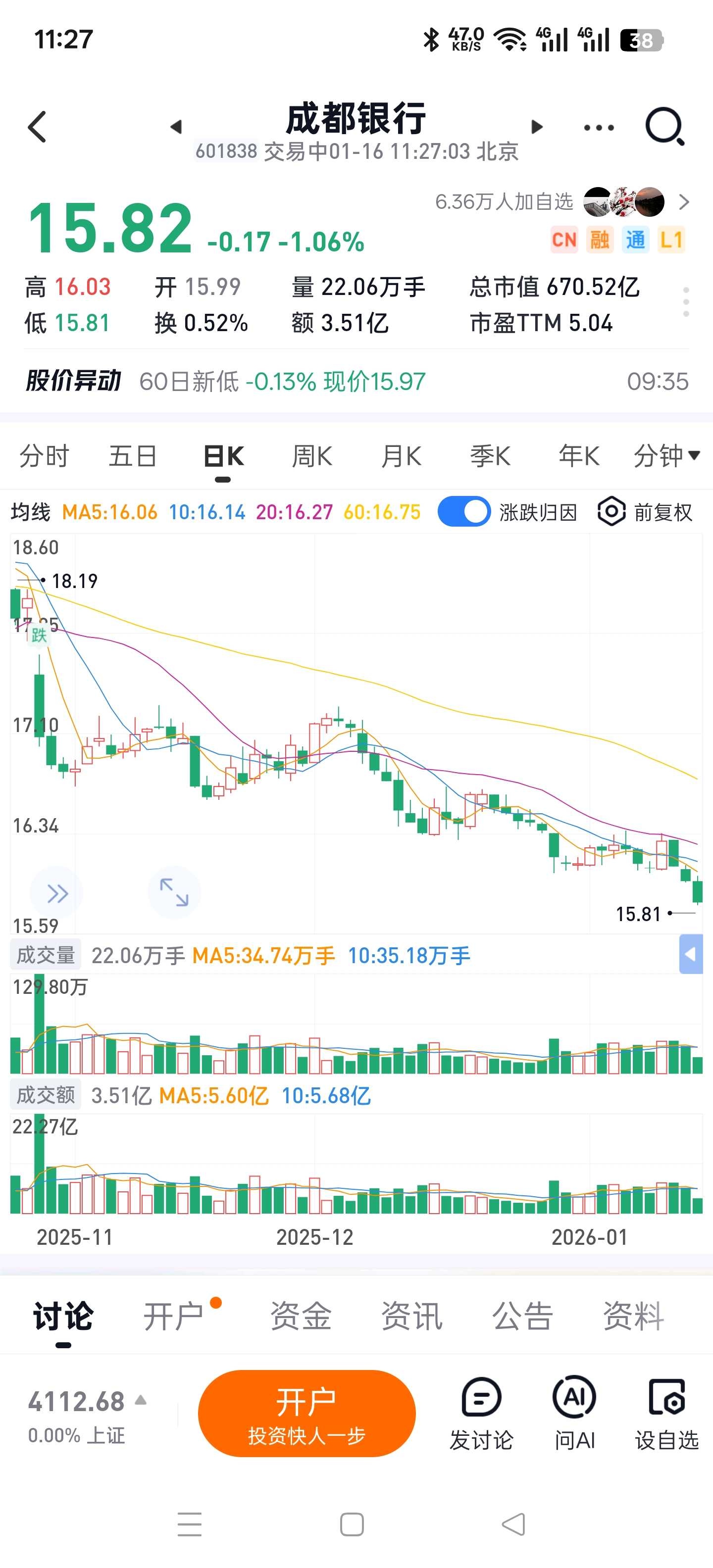Open the 分钟 interval dropdown
Screen dimensions: 713x1568
tap(666, 456)
